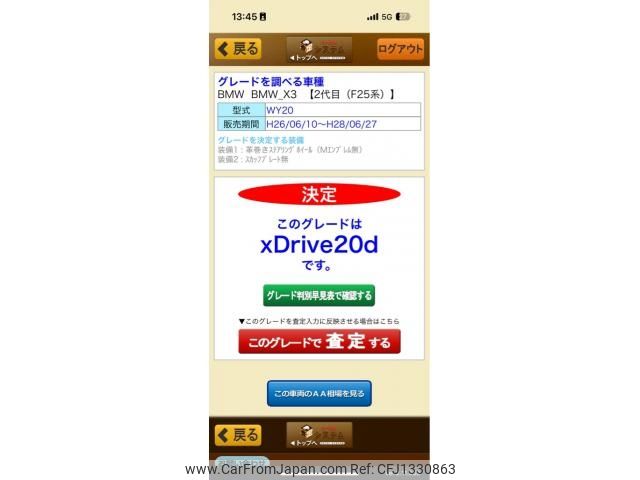The width and height of the screenshot is (640, 480).
Task: Open グレード判別早見表で確認する
Action: coord(319,295)
